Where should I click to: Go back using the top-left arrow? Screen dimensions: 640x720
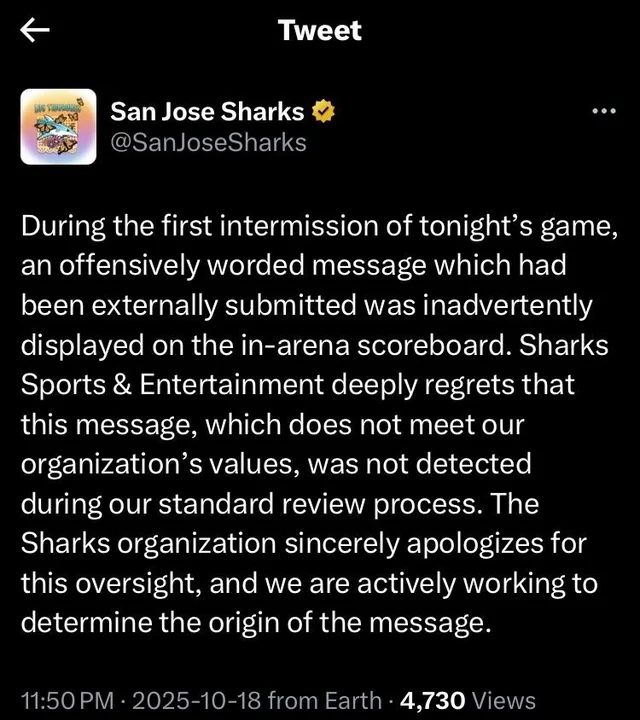pos(35,30)
